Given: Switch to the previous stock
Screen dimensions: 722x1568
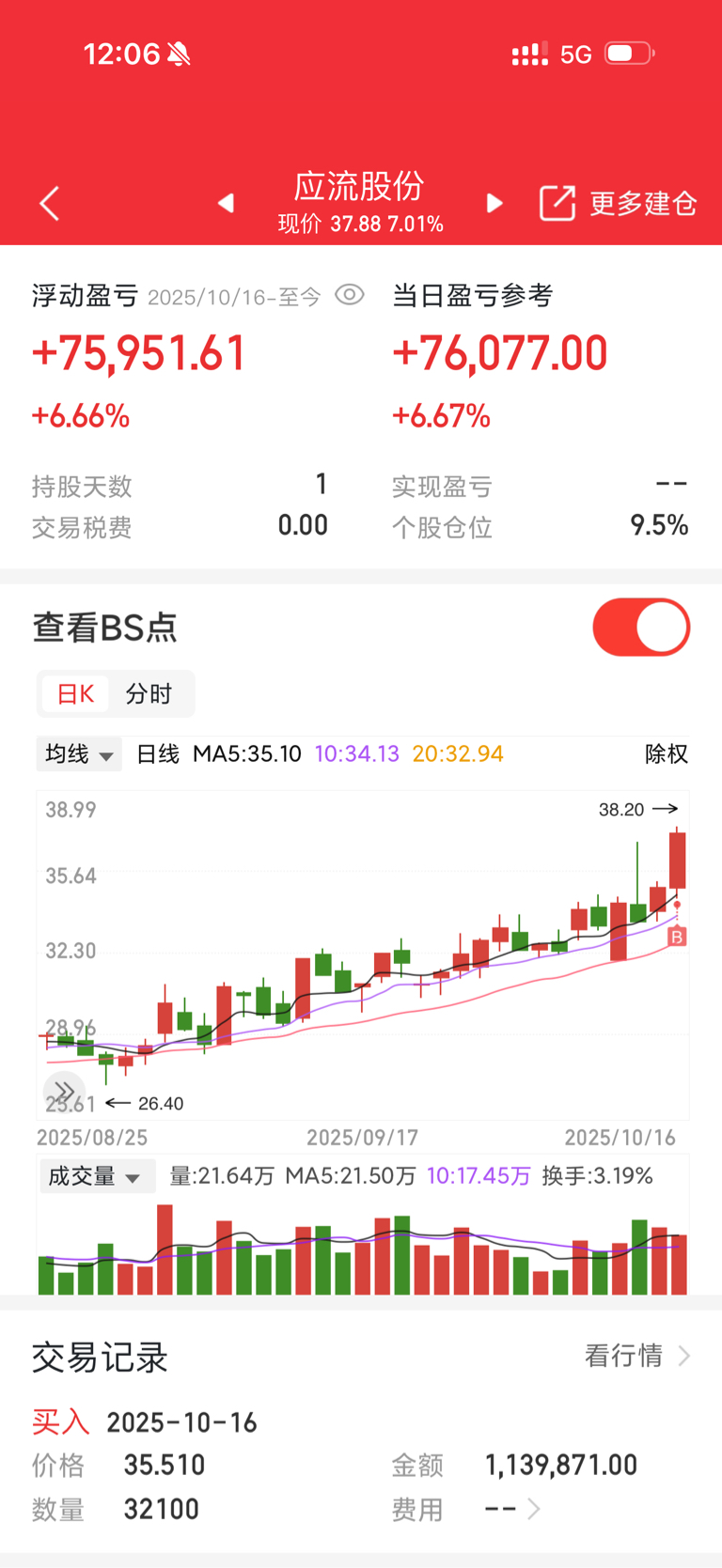Looking at the screenshot, I should point(226,203).
